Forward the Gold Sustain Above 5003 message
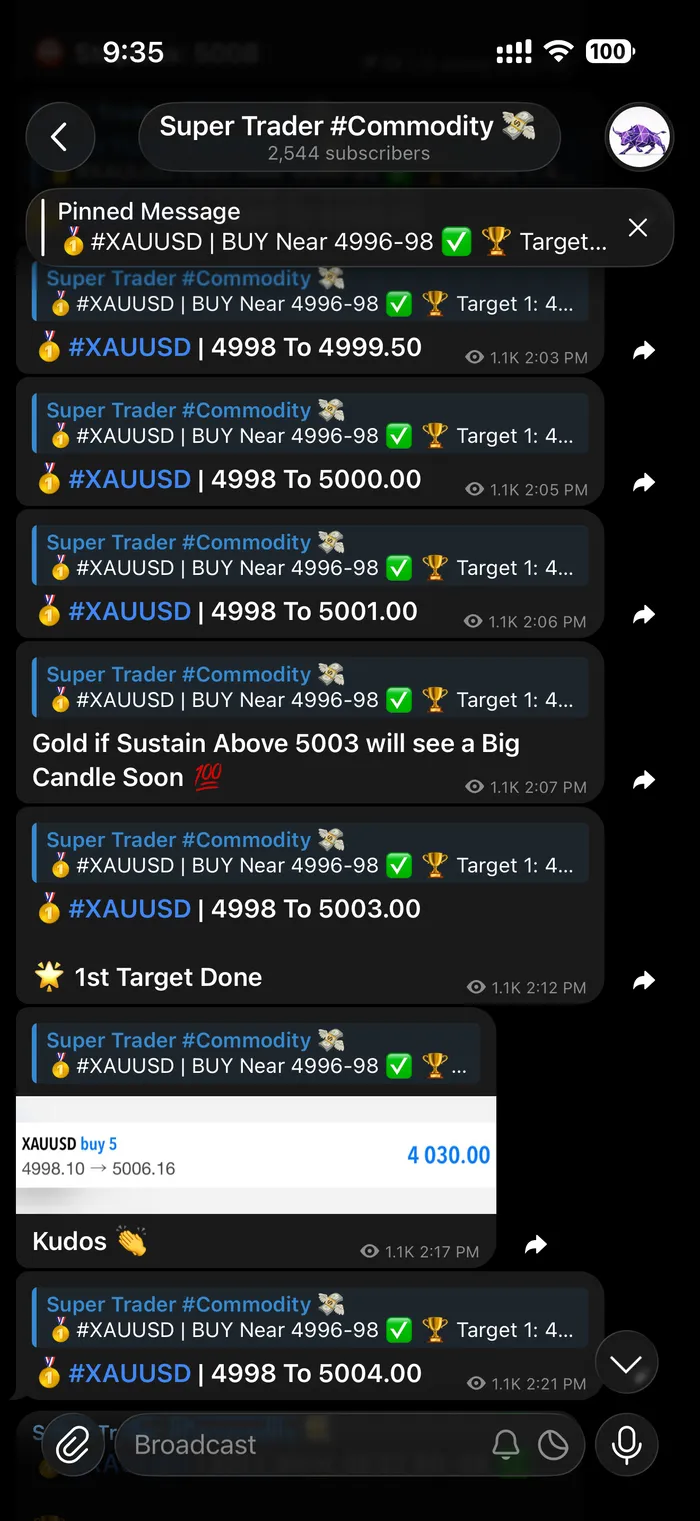 (x=644, y=780)
